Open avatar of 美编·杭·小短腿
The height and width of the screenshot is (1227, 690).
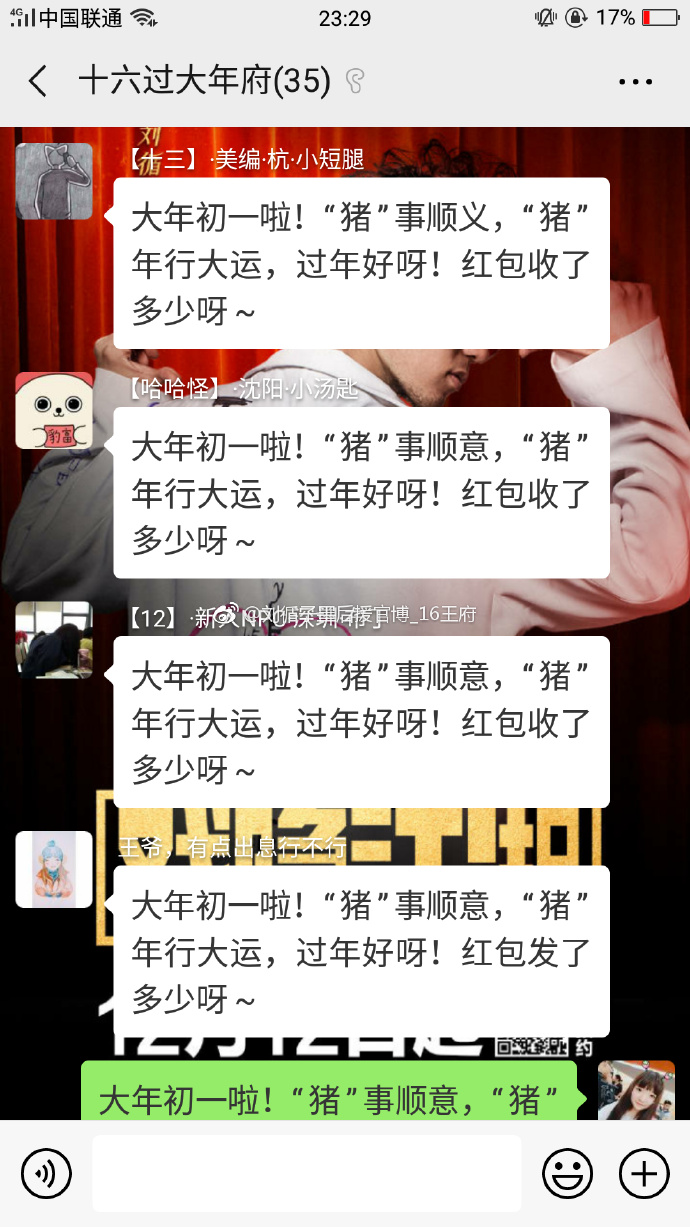(x=54, y=182)
